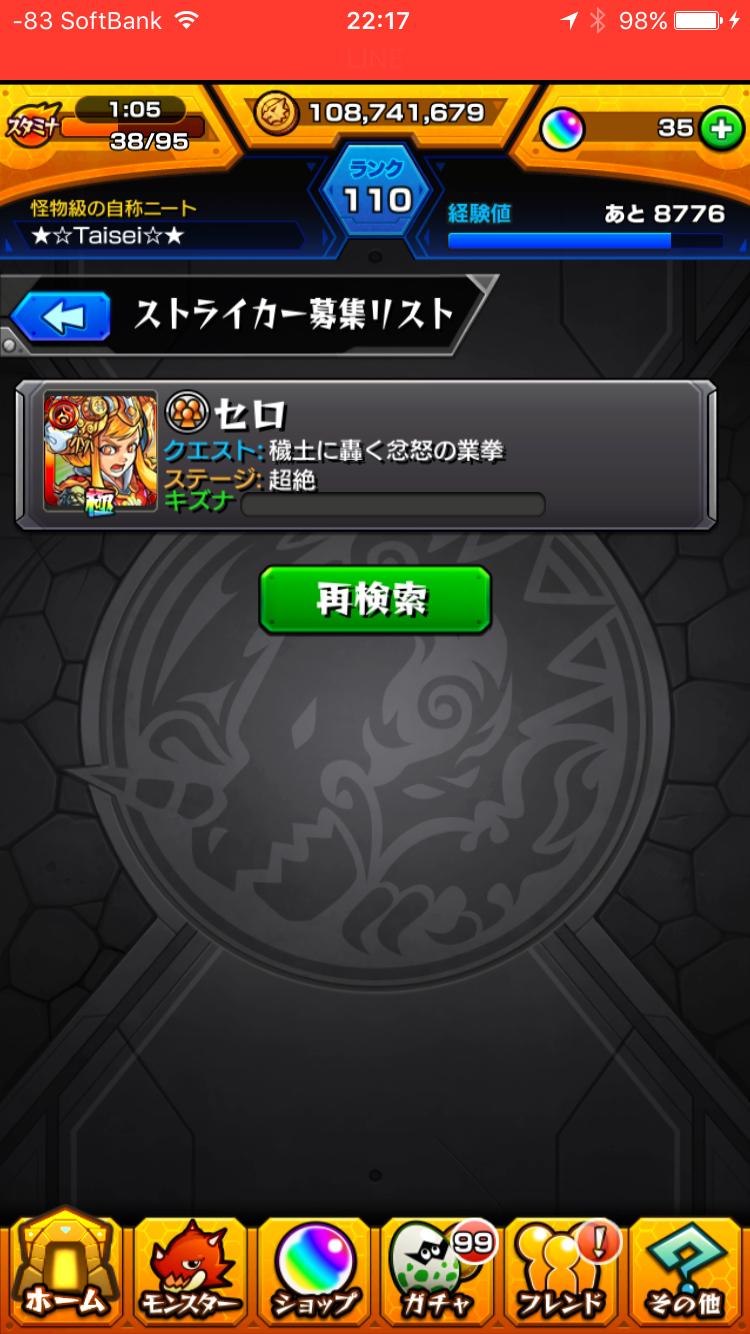Screen dimensions: 750x1334
Task: Open the ホーム (Home) tab icon
Action: click(63, 1270)
